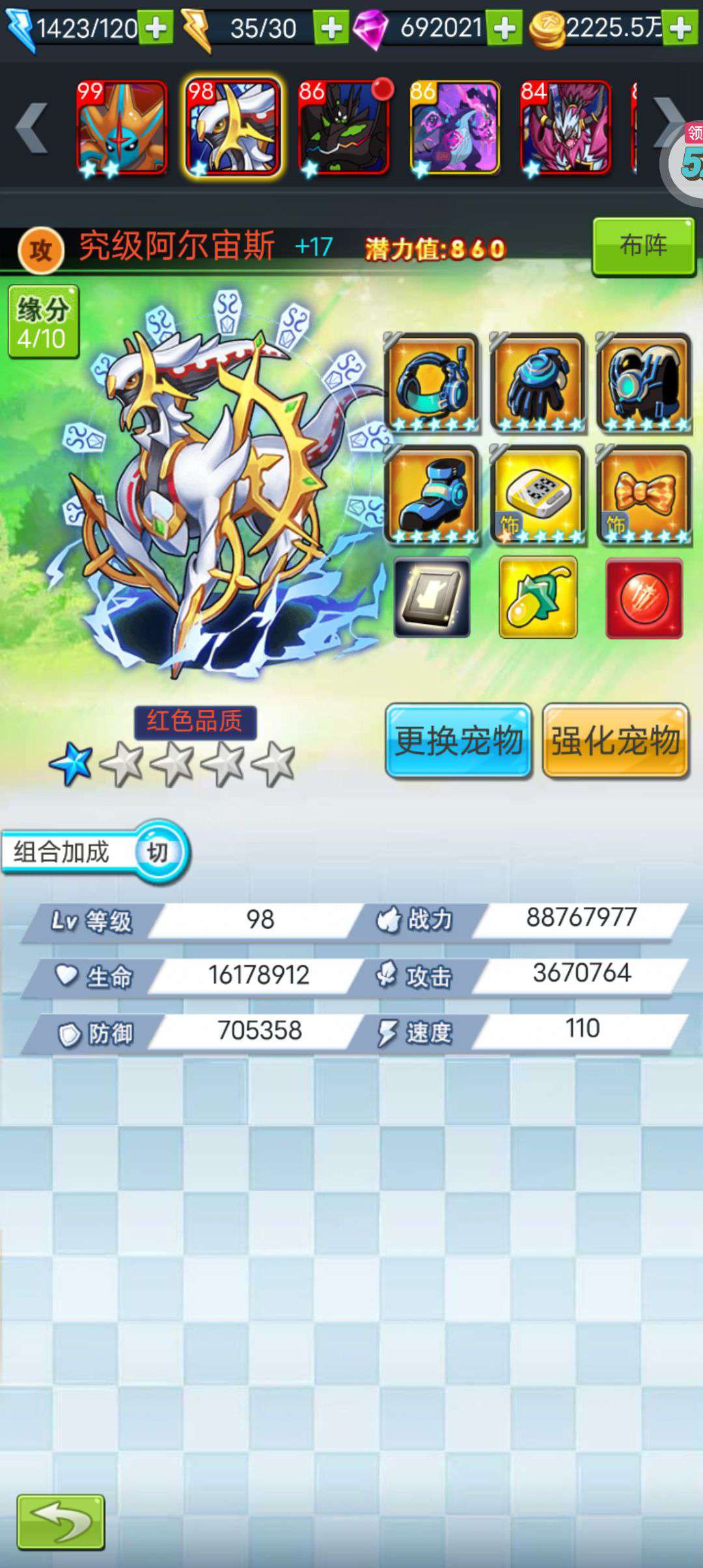Add stamina with plus next to 35/30

point(331,28)
